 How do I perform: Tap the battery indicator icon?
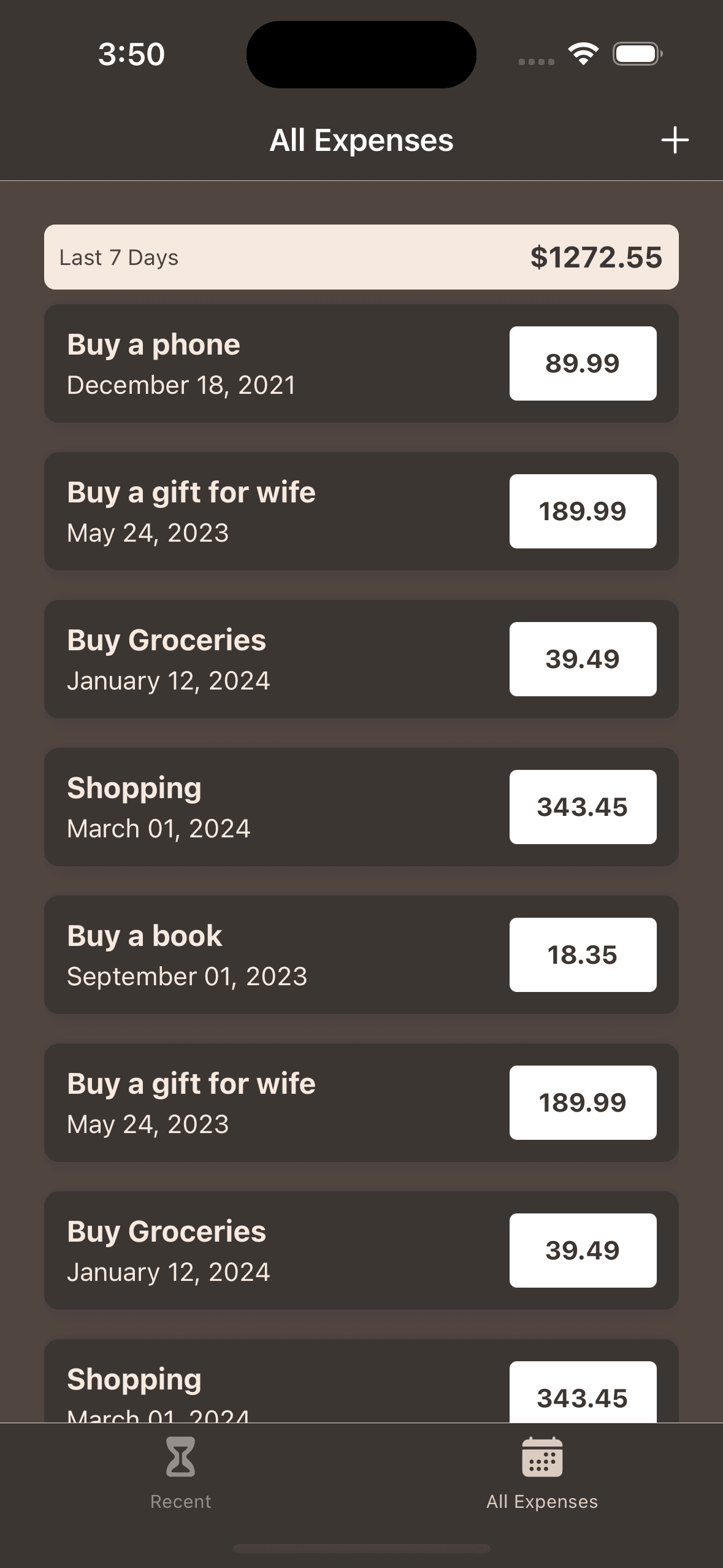click(x=635, y=55)
